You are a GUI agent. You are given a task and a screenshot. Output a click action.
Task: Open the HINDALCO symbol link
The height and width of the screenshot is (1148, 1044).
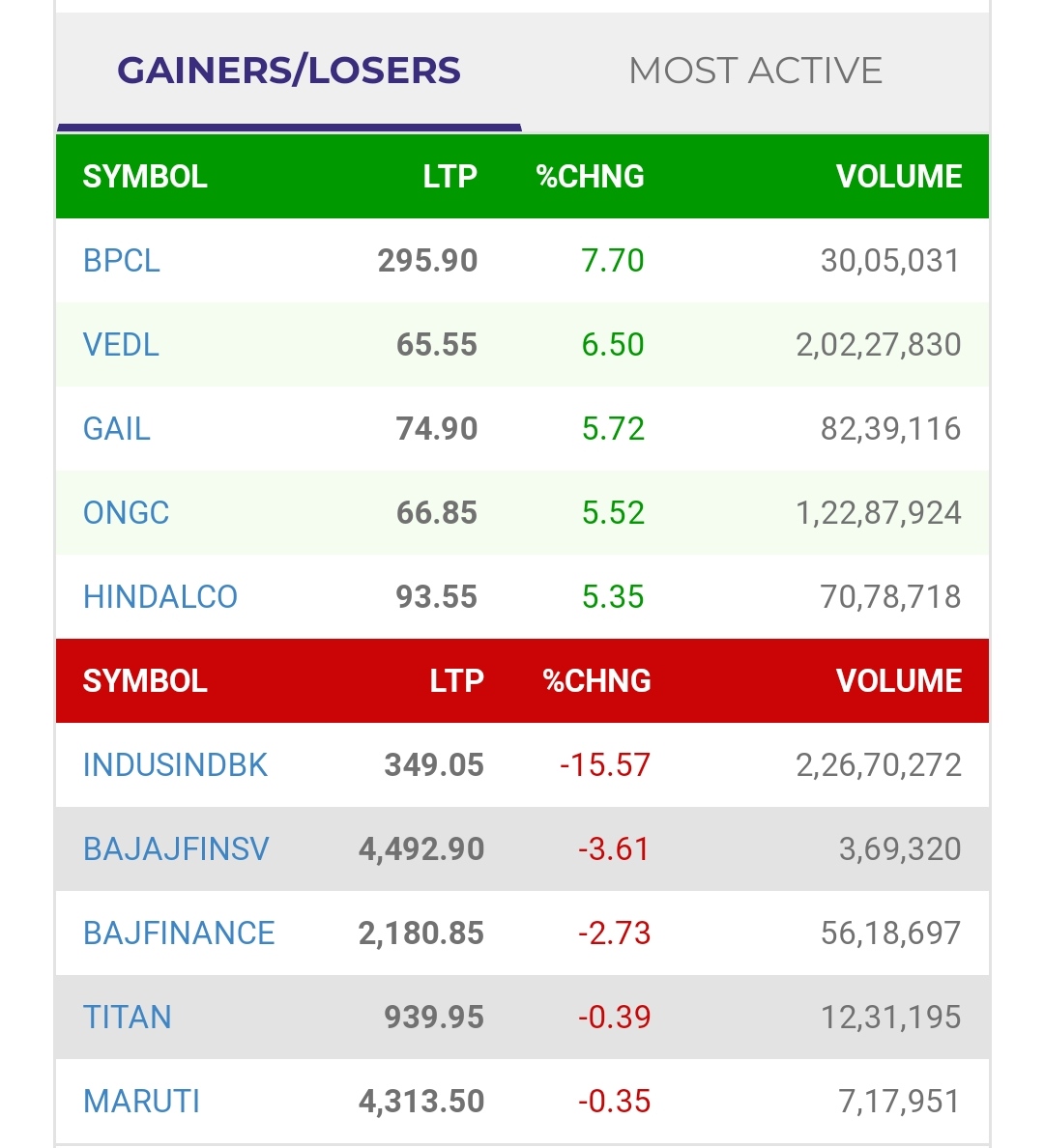coord(160,597)
